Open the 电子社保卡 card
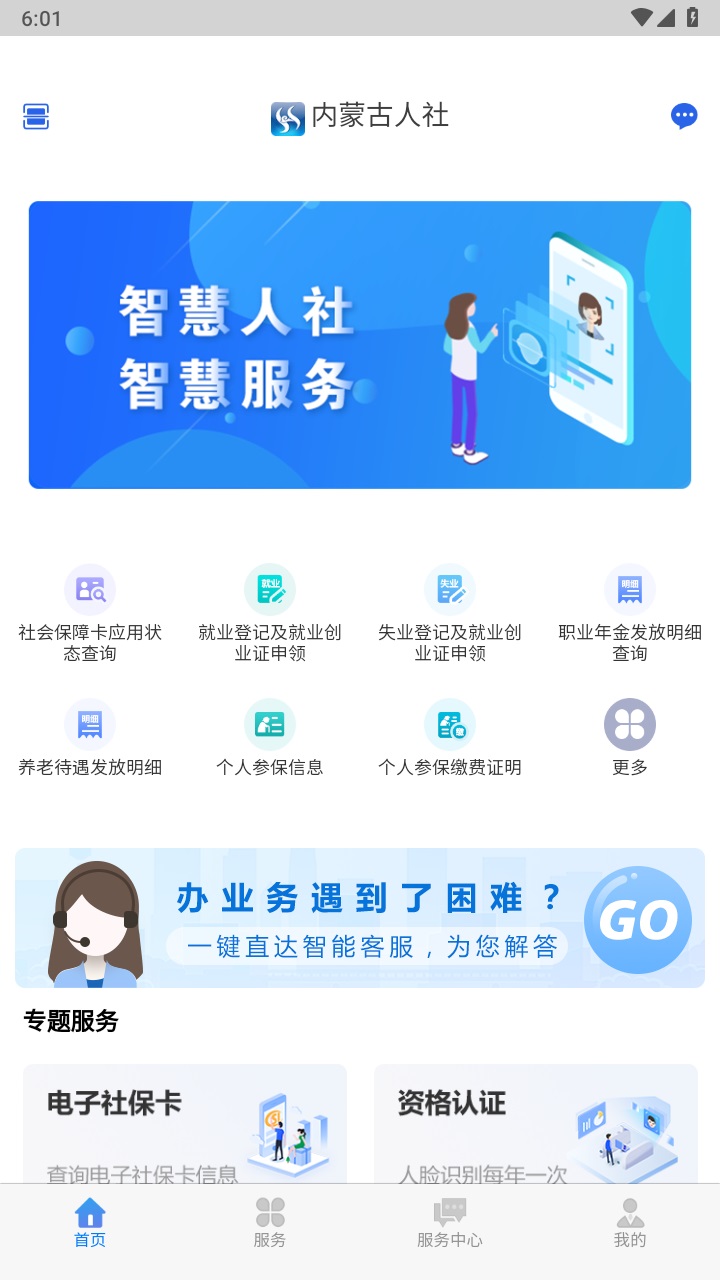Screen dimensions: 720x1280 point(185,1125)
